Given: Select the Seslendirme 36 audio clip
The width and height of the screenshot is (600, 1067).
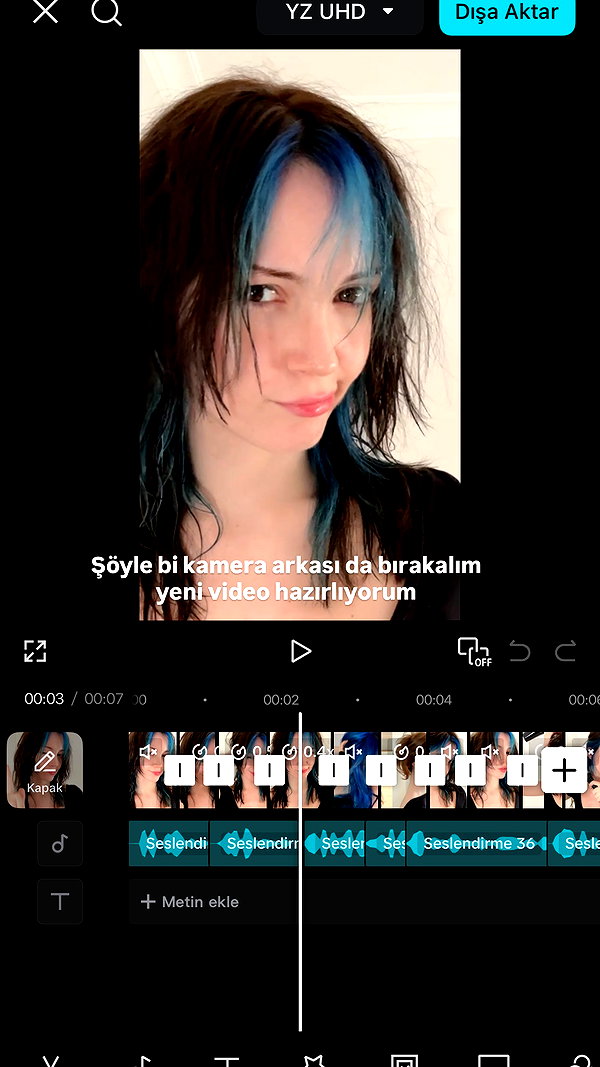Looking at the screenshot, I should 477,843.
